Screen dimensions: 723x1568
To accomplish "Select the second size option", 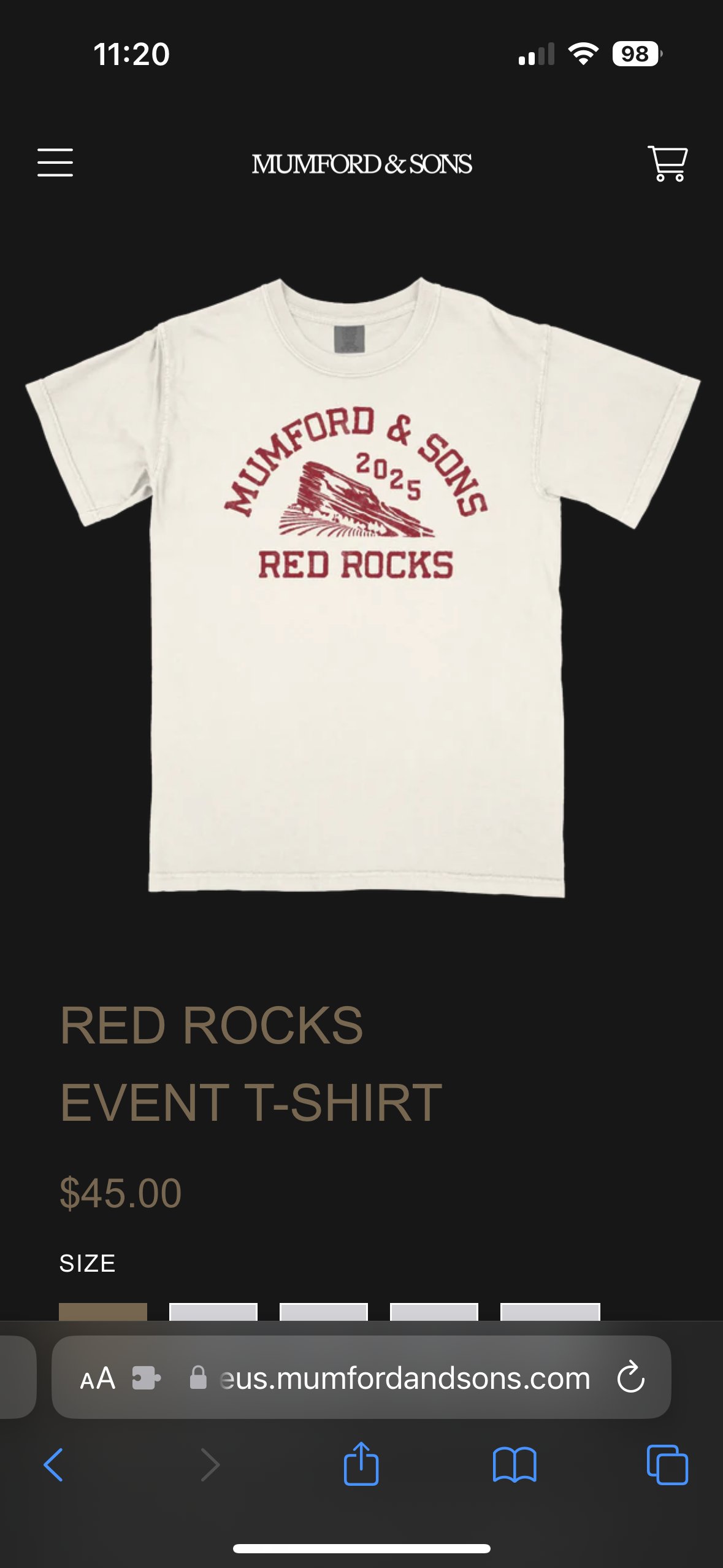I will pos(213,1307).
